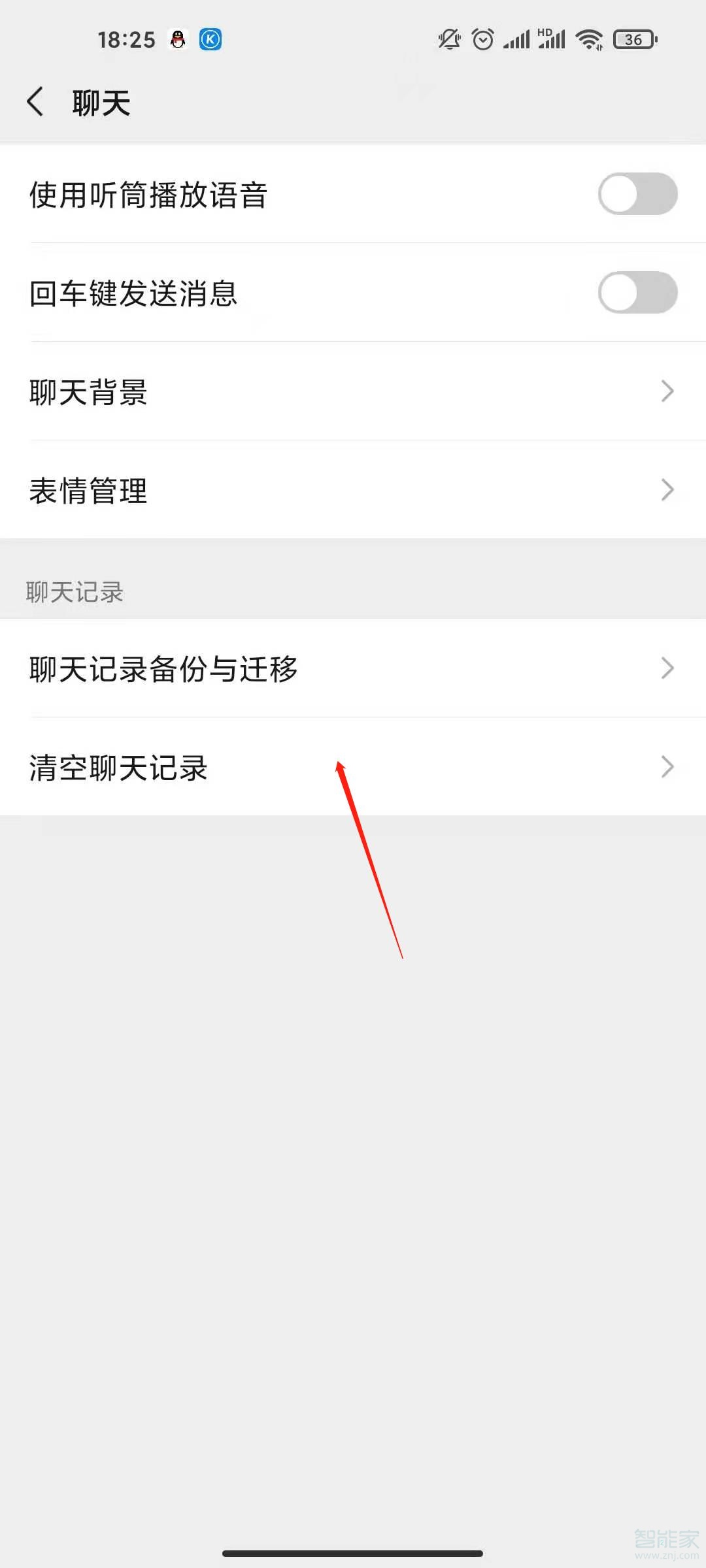Tap the Wi-Fi signal icon
The height and width of the screenshot is (1568, 706).
click(x=588, y=39)
